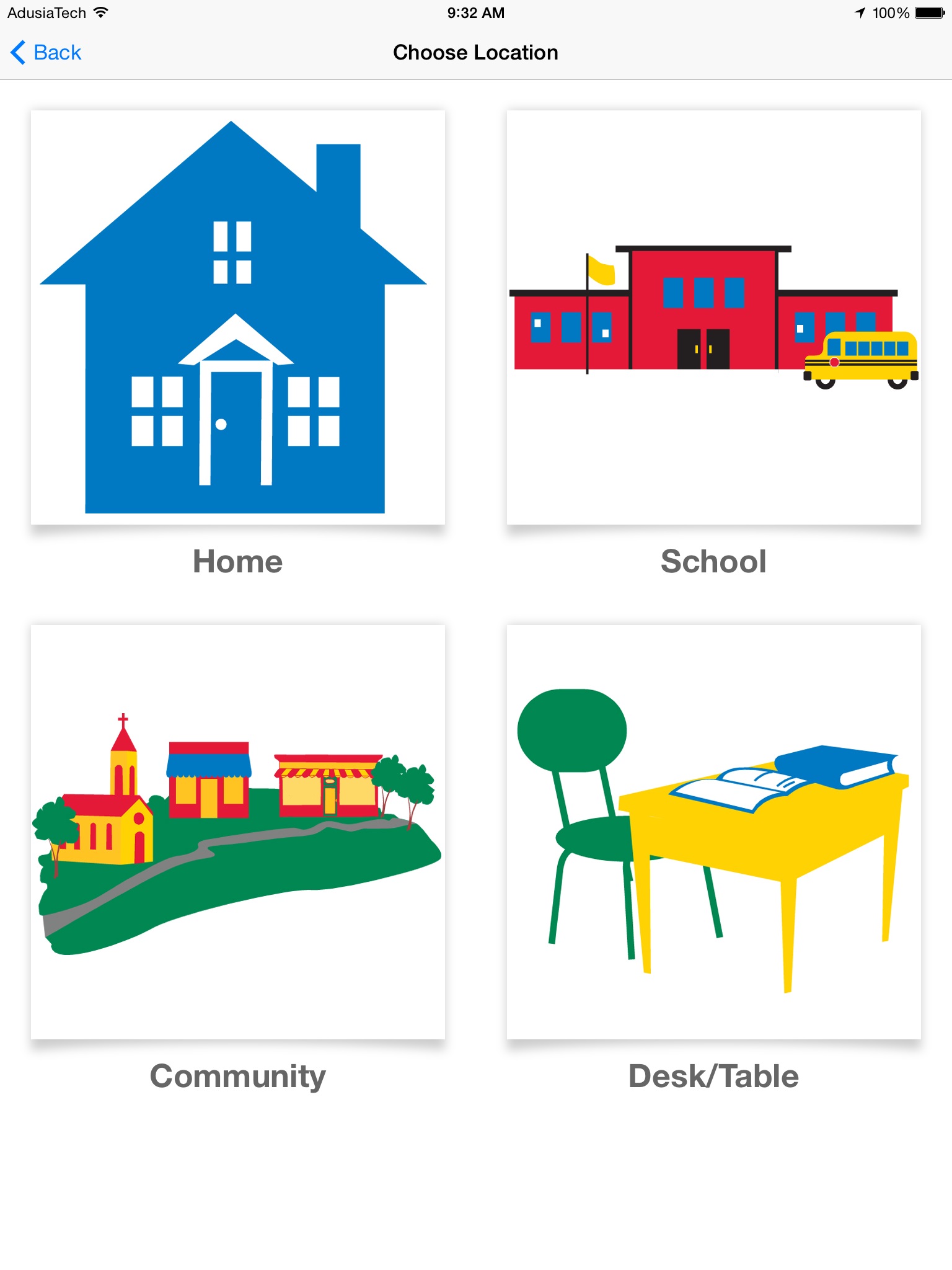The image size is (952, 1270).
Task: Select the Home location tile
Action: (238, 317)
